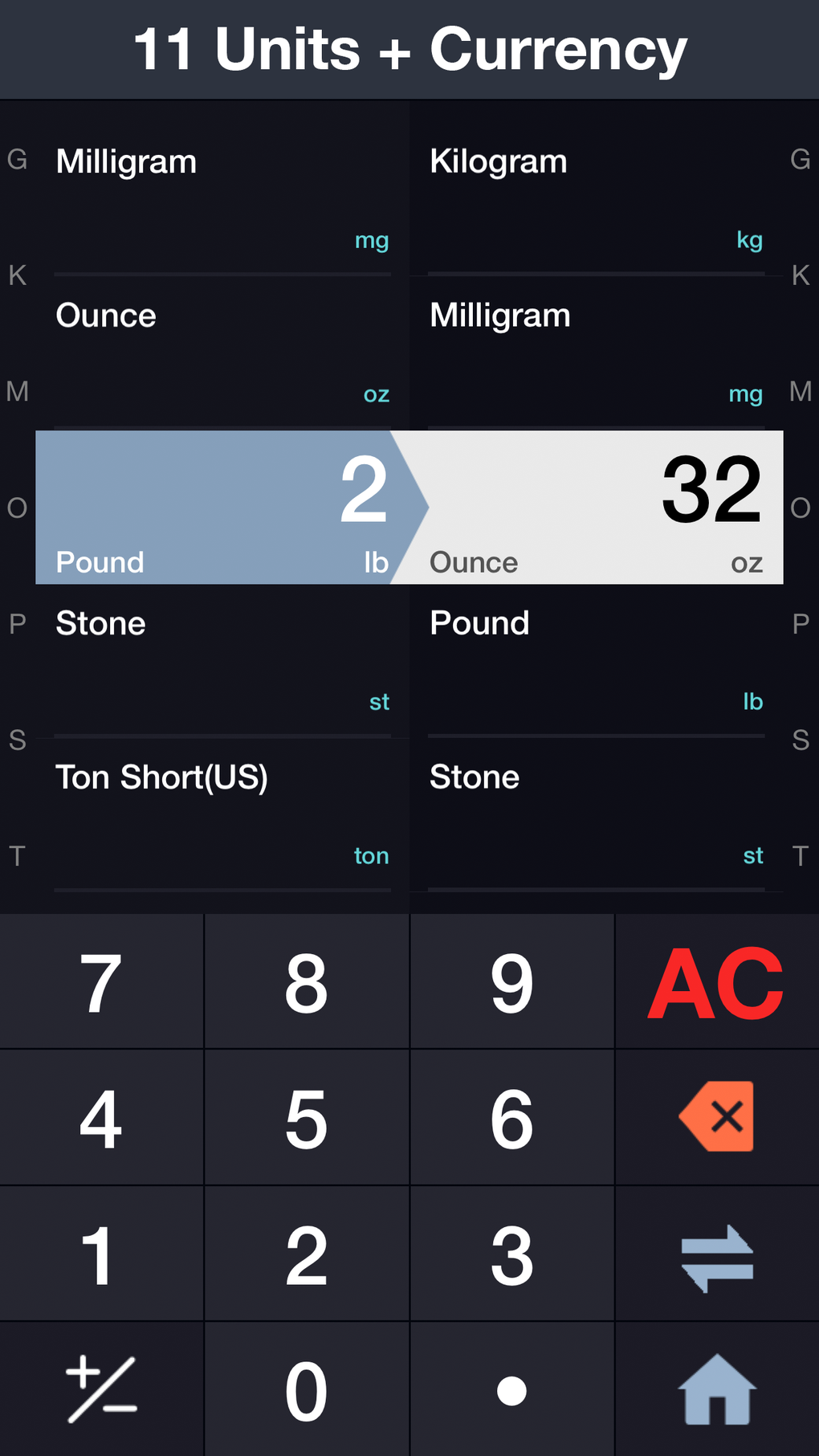Select Stone in the right unit column
Image resolution: width=819 pixels, height=1456 pixels.
(x=597, y=814)
